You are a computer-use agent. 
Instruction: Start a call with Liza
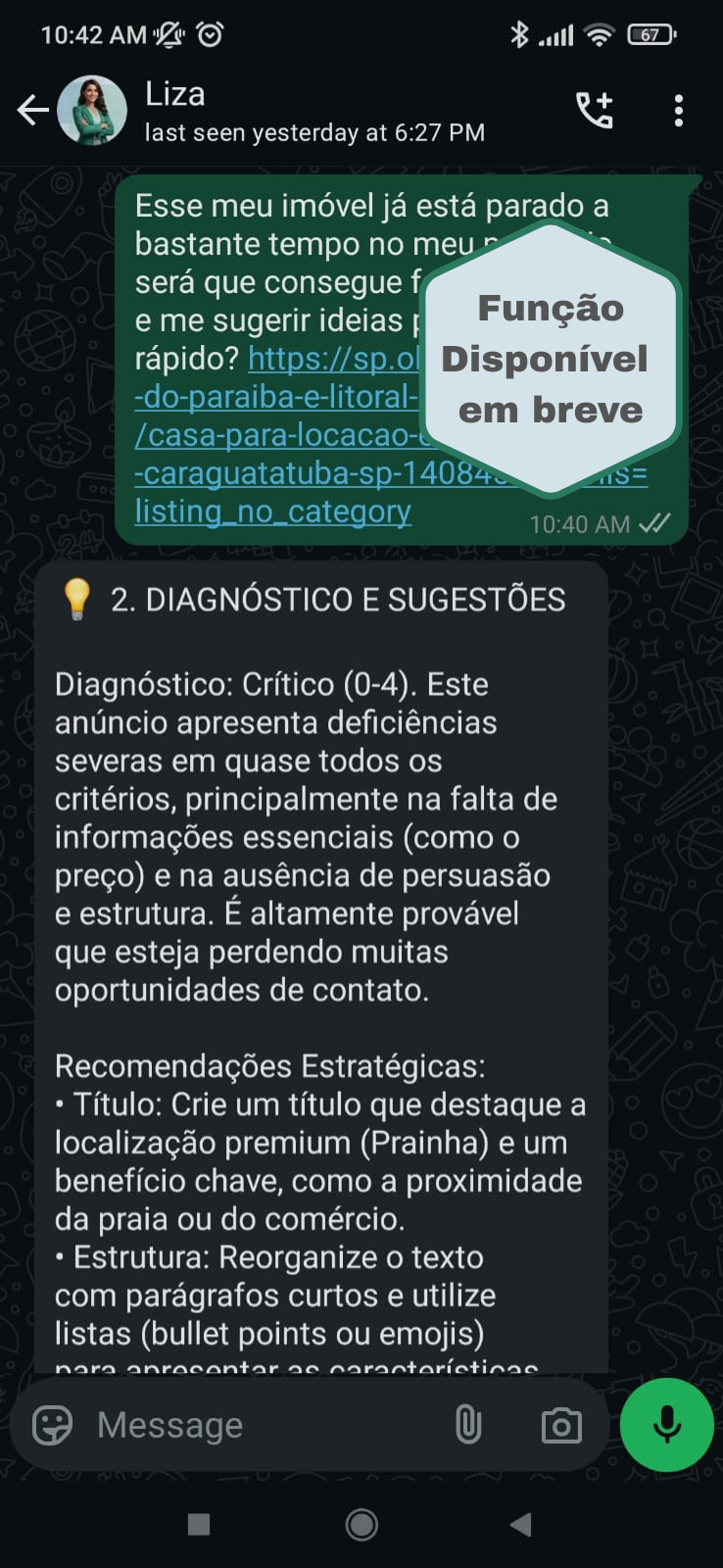coord(595,111)
